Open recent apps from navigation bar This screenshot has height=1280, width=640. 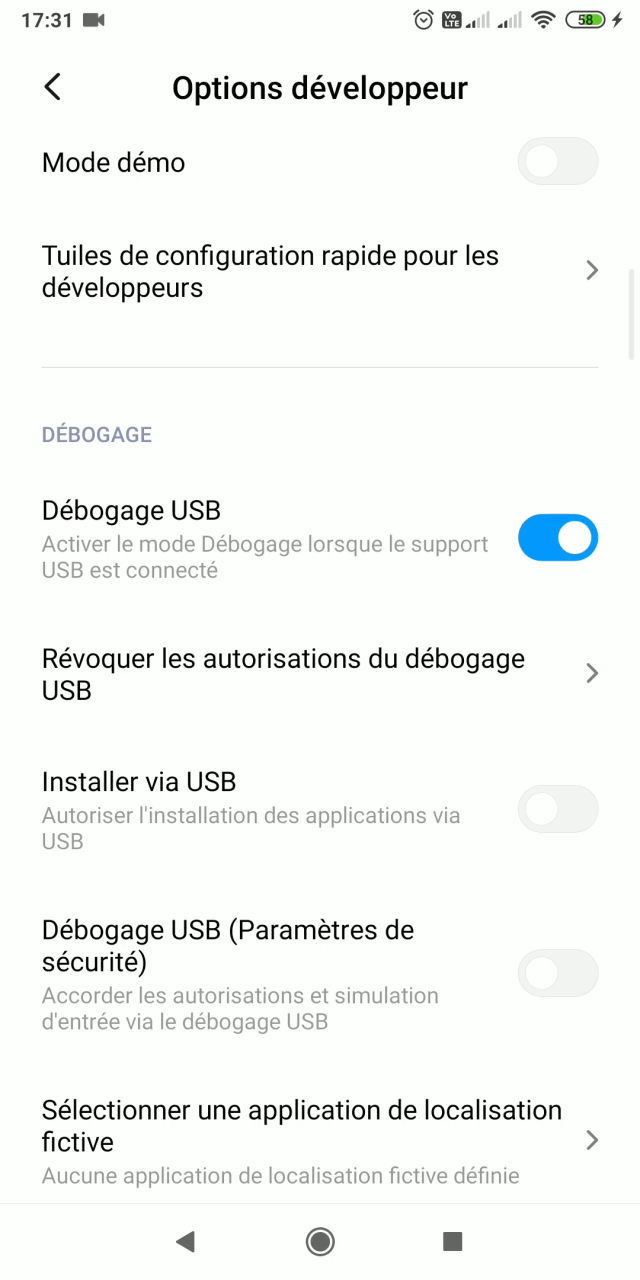[x=453, y=1242]
